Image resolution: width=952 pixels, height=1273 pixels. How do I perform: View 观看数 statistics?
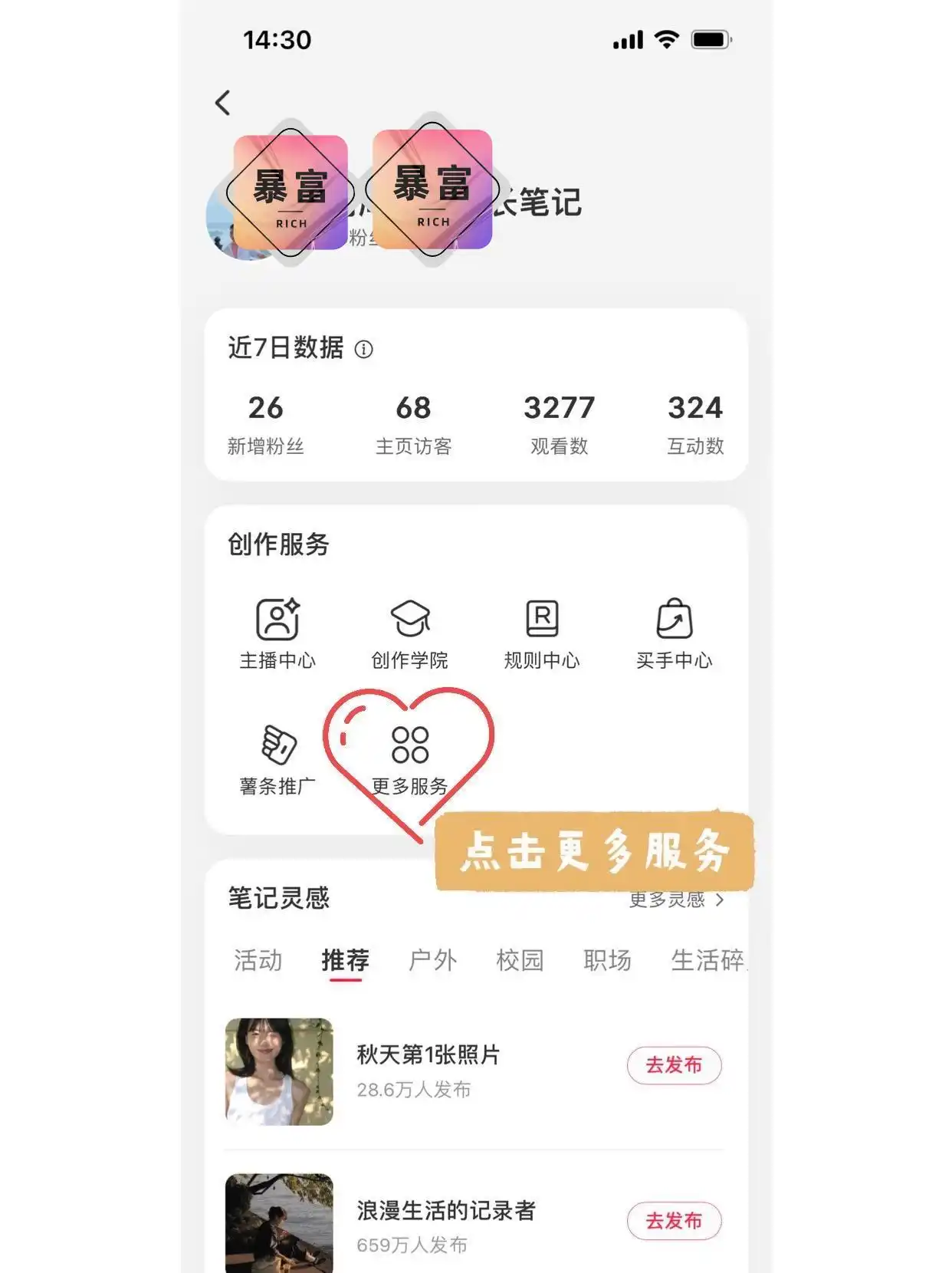pyautogui.click(x=559, y=423)
